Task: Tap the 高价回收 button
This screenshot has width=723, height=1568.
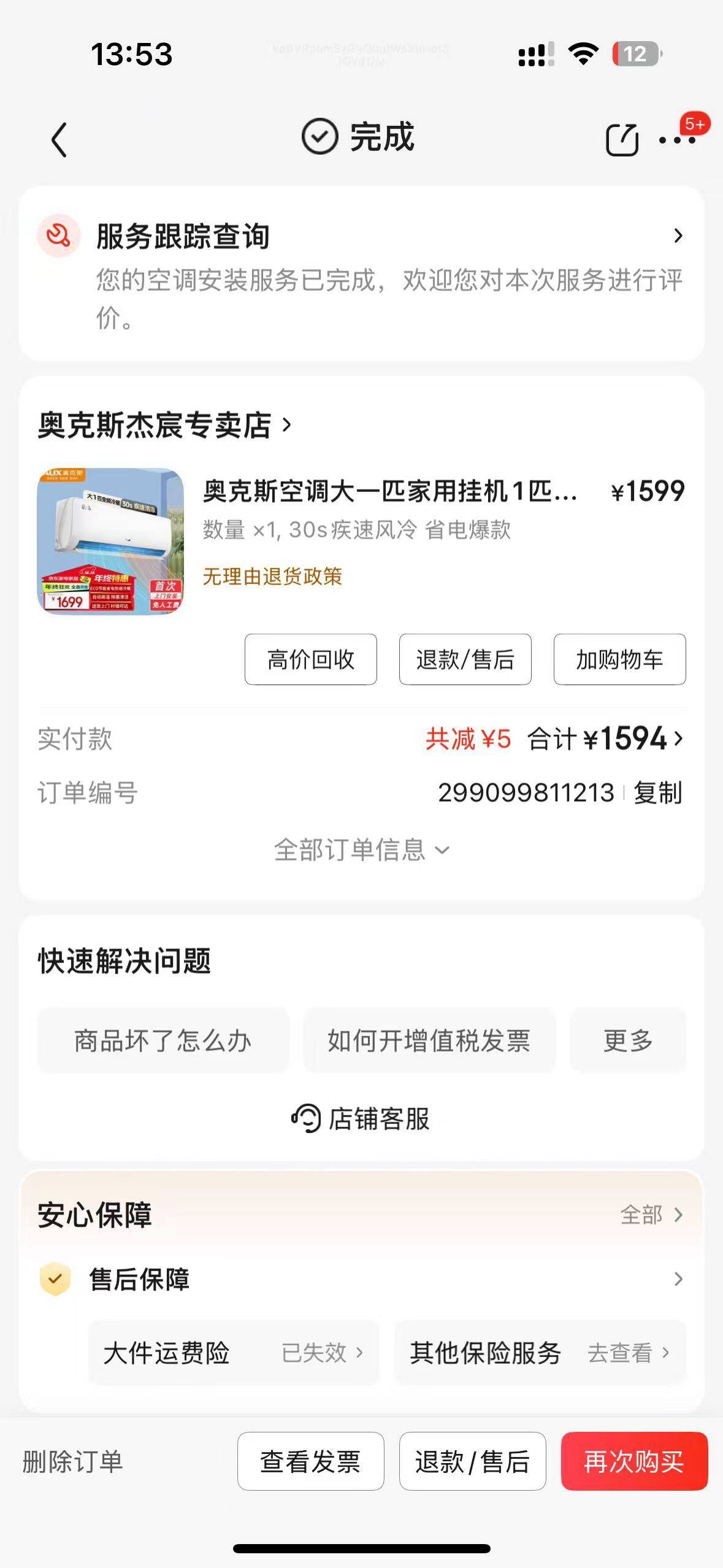Action: pyautogui.click(x=310, y=659)
